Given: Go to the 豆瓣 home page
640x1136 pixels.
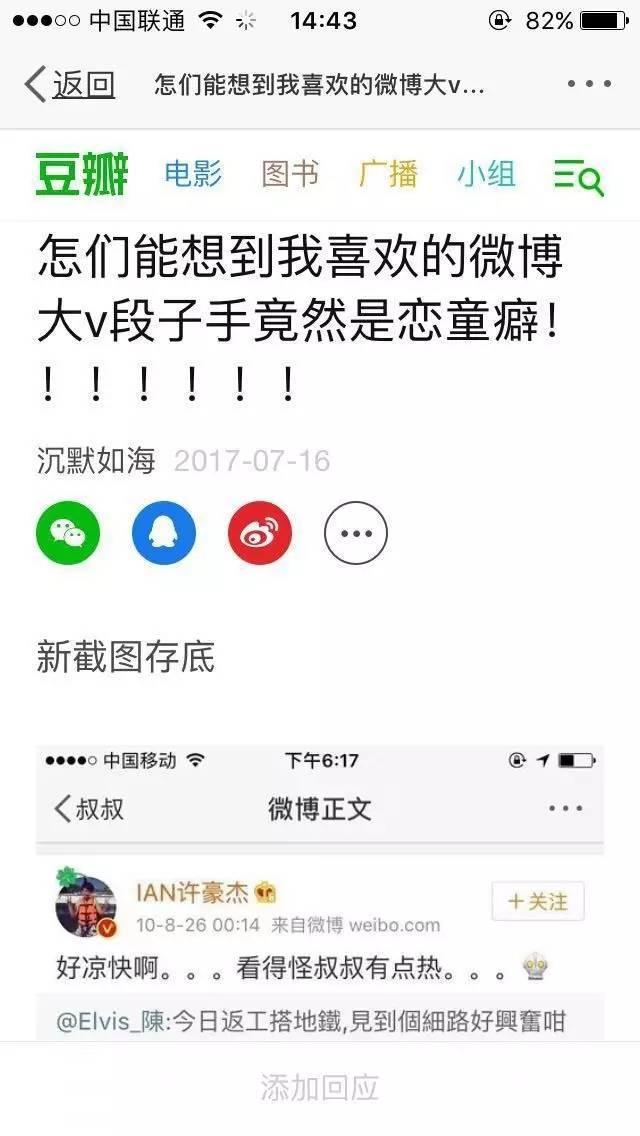Looking at the screenshot, I should [82, 175].
